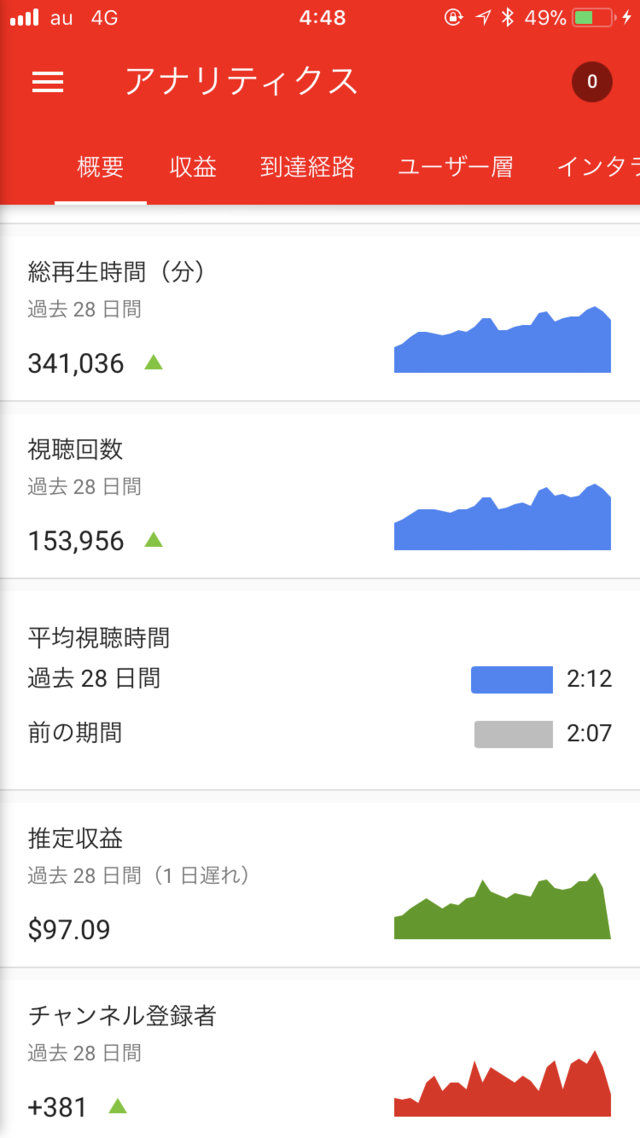View the 平均視聴時間 card details
Viewport: 640px width, 1138px height.
320,690
